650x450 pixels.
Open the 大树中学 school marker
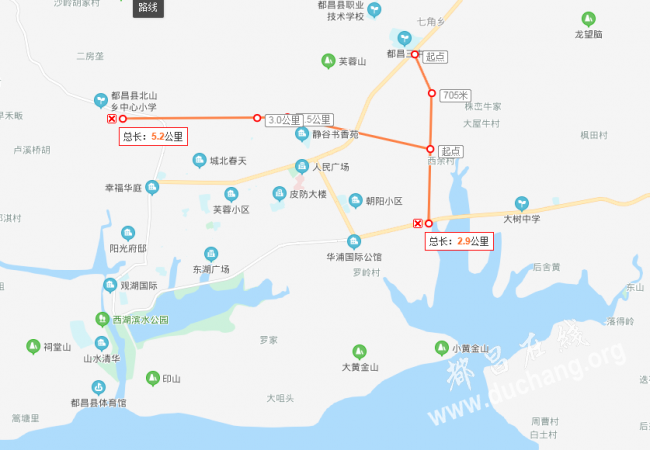click(521, 203)
